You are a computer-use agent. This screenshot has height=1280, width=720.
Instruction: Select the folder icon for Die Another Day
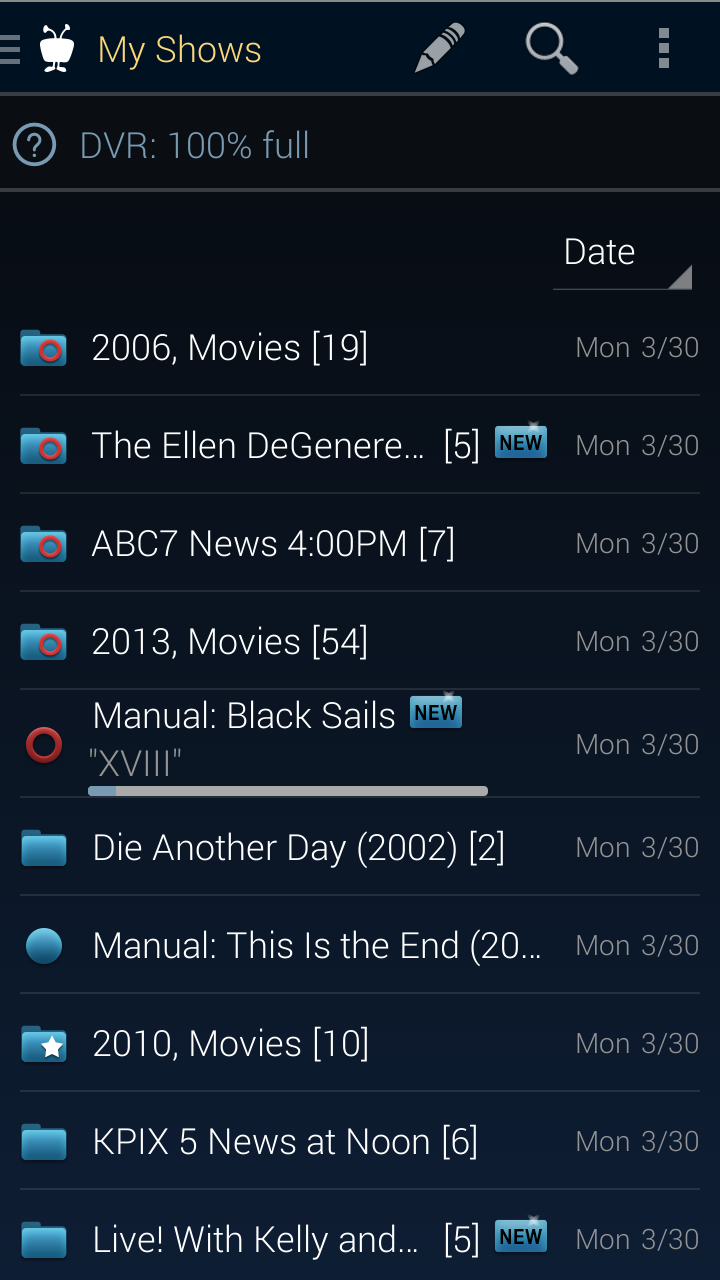(x=43, y=847)
